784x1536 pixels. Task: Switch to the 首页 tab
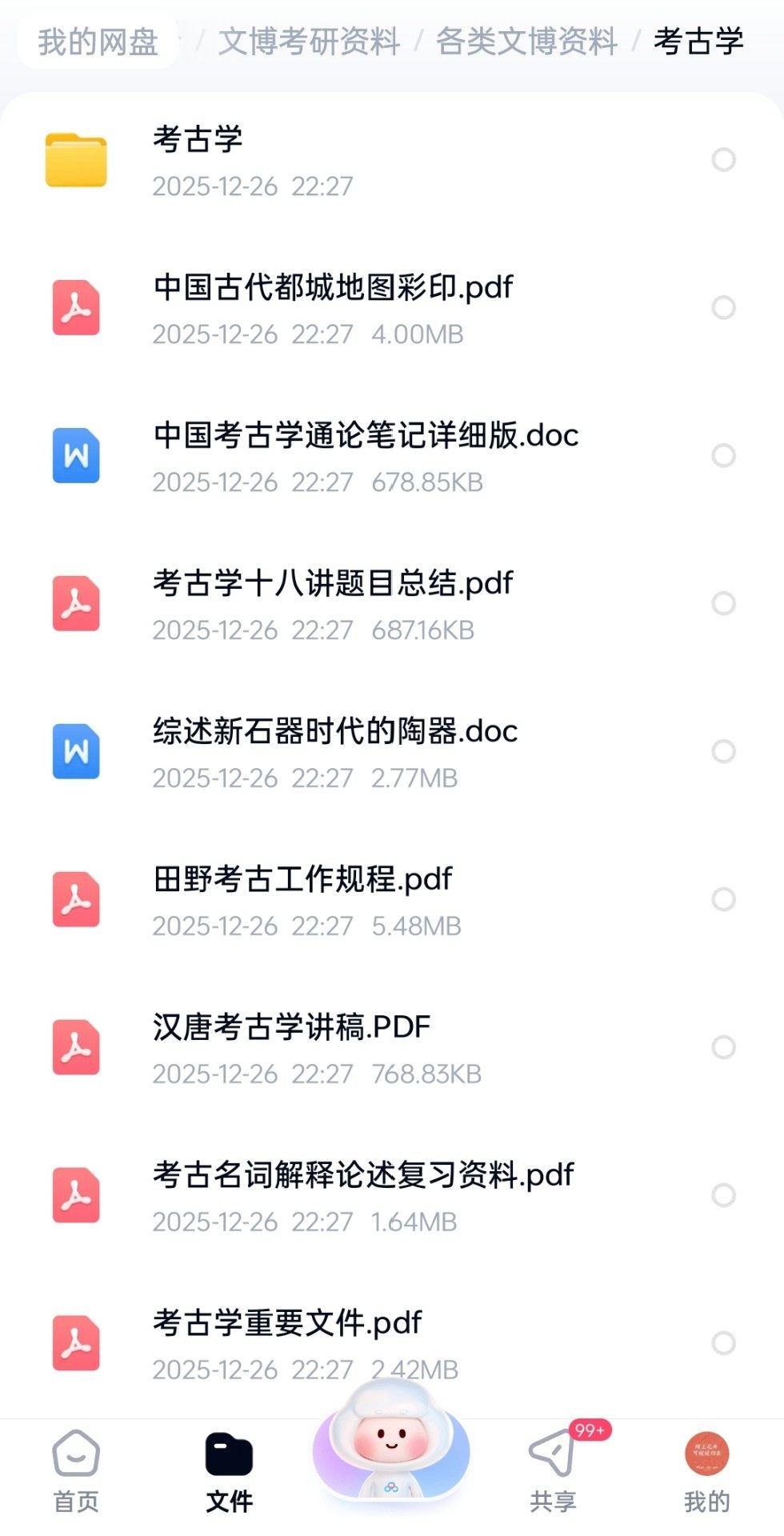tap(76, 1472)
